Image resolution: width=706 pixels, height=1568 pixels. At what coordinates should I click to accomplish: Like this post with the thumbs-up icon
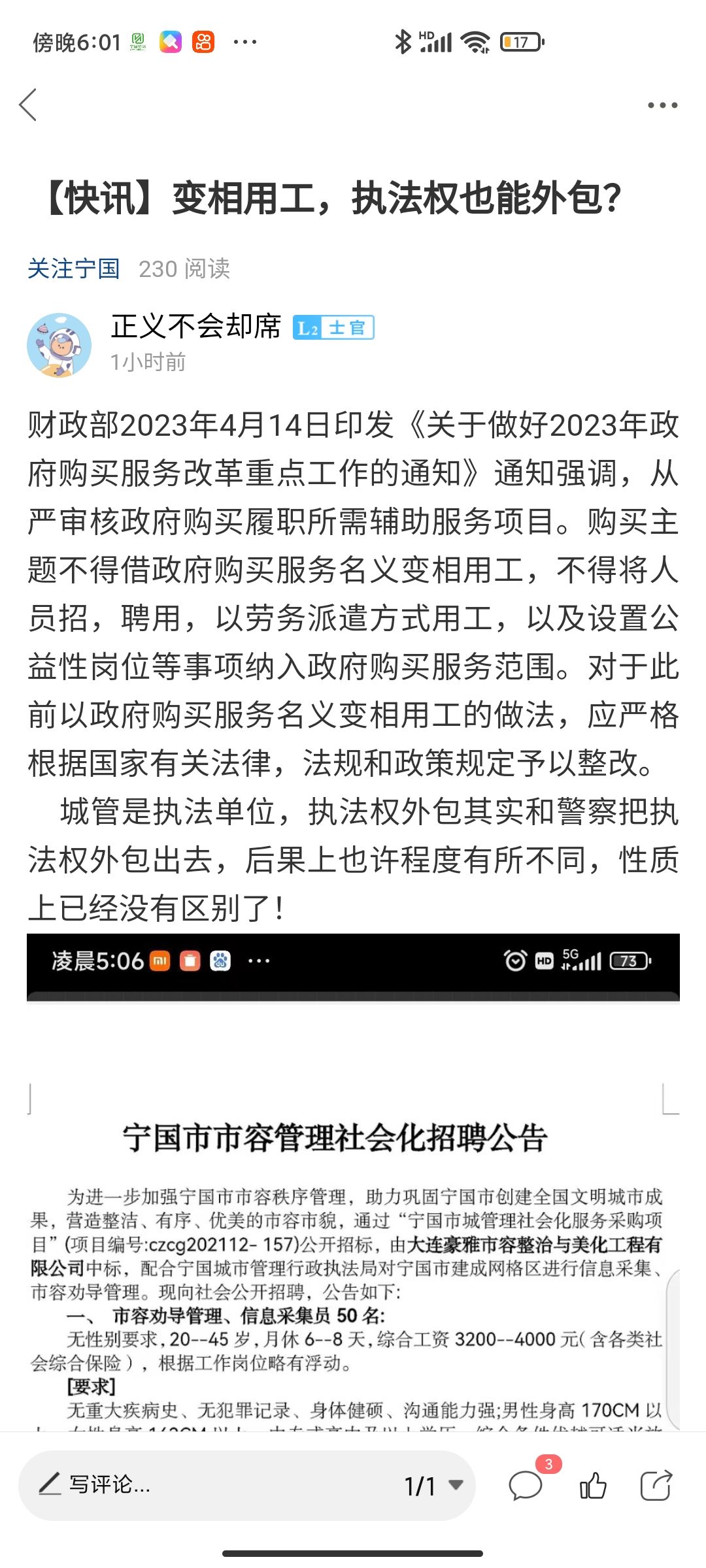pos(593,1486)
